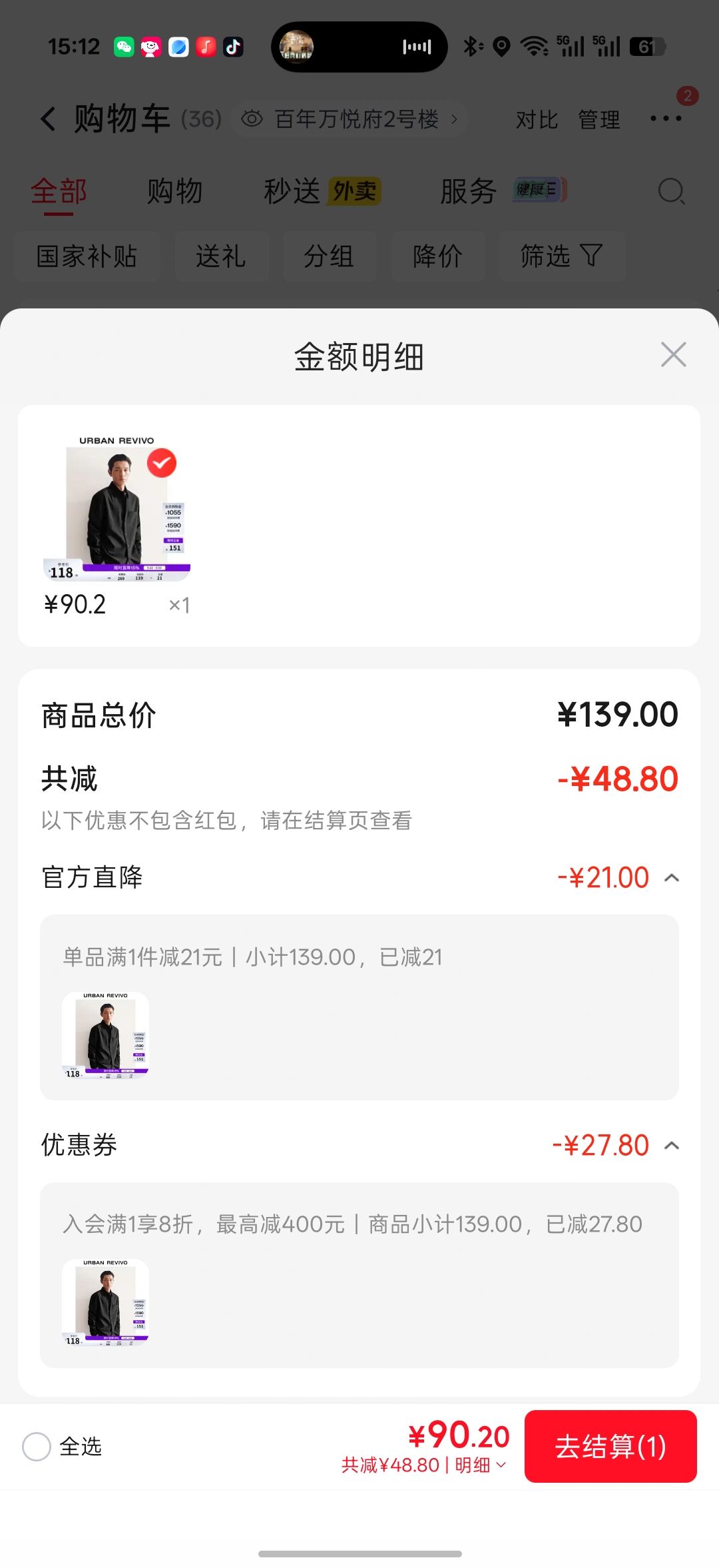719x1568 pixels.
Task: Open the ¥90.2 Urban Revivo item
Action: tap(117, 510)
